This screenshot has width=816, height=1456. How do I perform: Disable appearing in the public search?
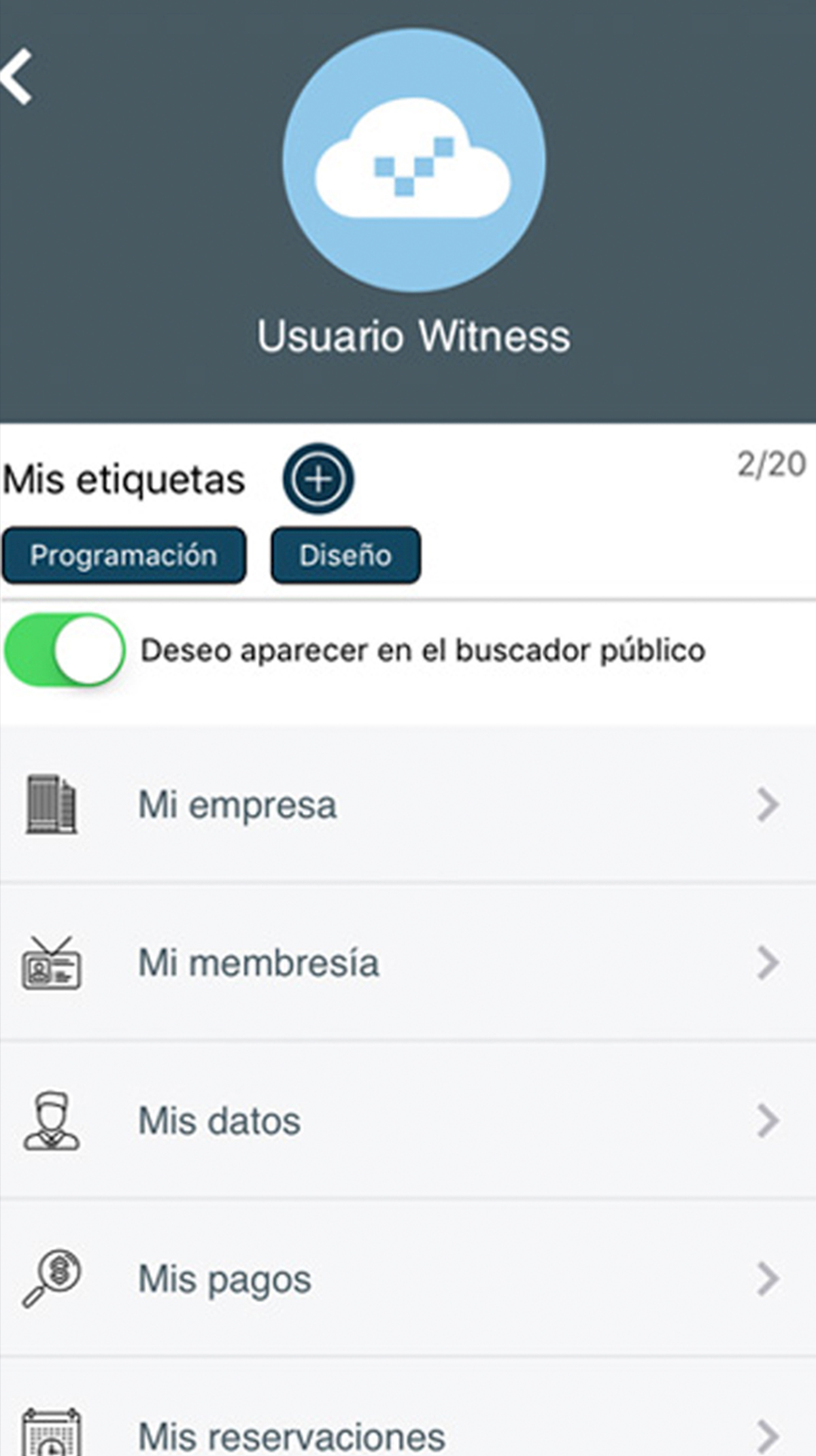[65, 650]
